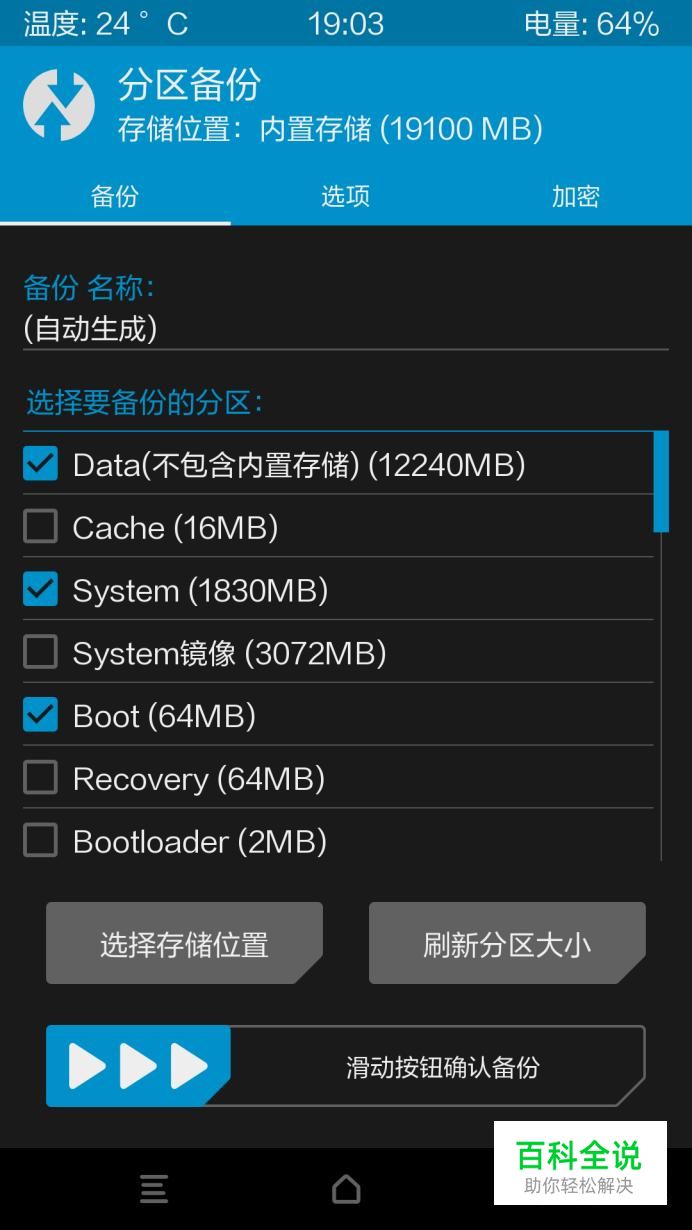Go to the home screen icon
692x1230 pixels.
[x=346, y=1189]
